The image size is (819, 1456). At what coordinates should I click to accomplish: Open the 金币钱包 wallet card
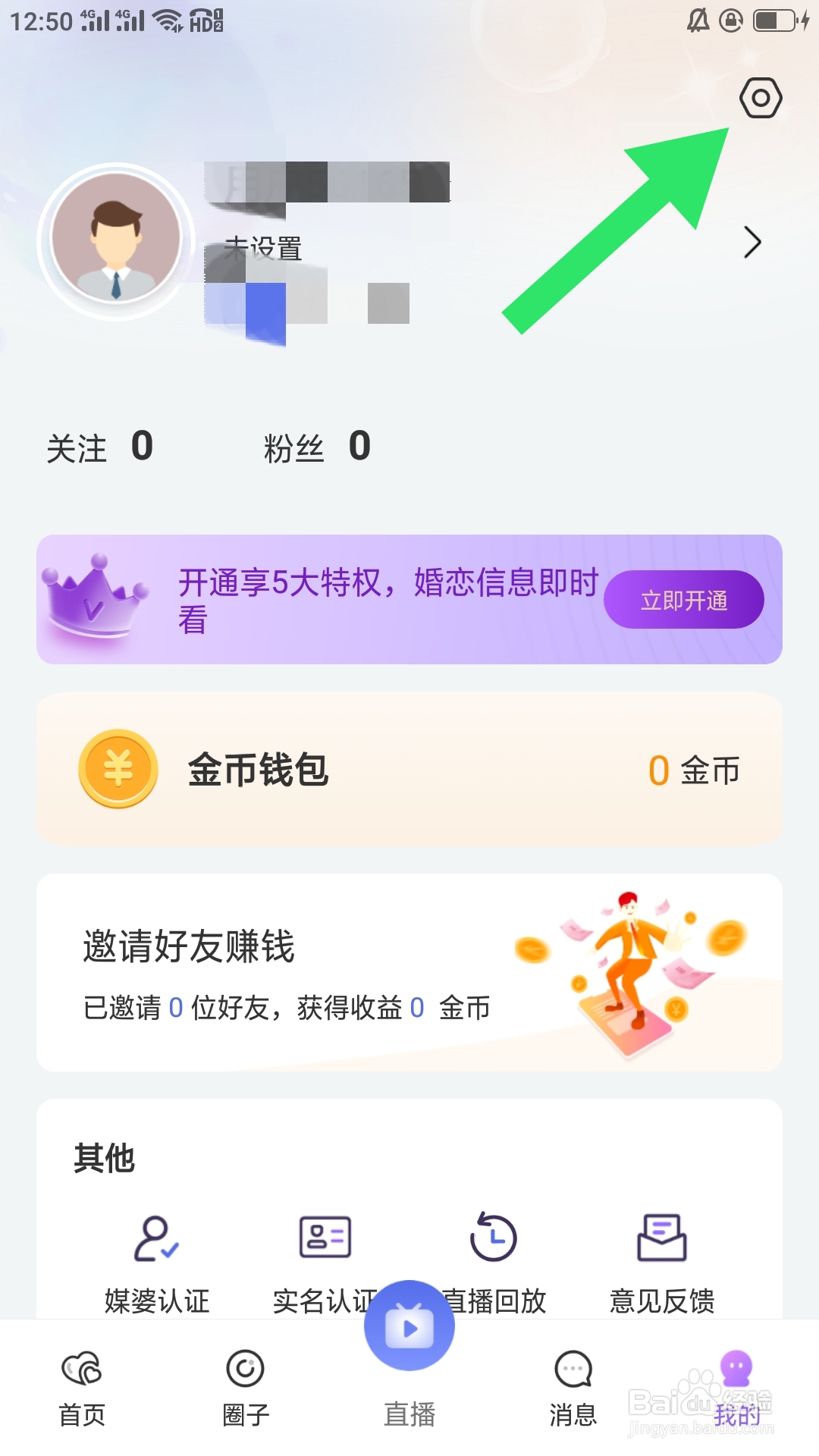[409, 769]
